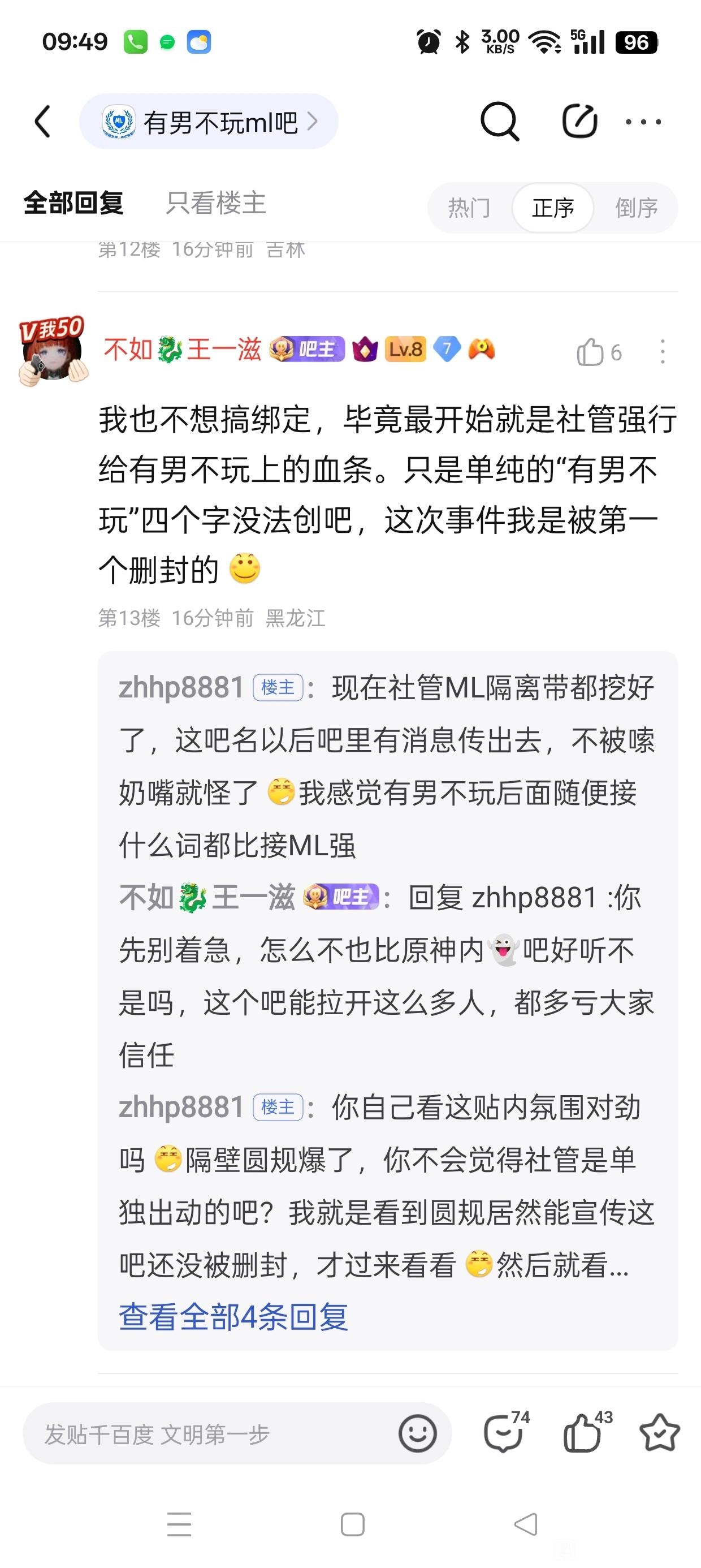The image size is (701, 1568).
Task: Go back using the top-left arrow
Action: [x=42, y=122]
